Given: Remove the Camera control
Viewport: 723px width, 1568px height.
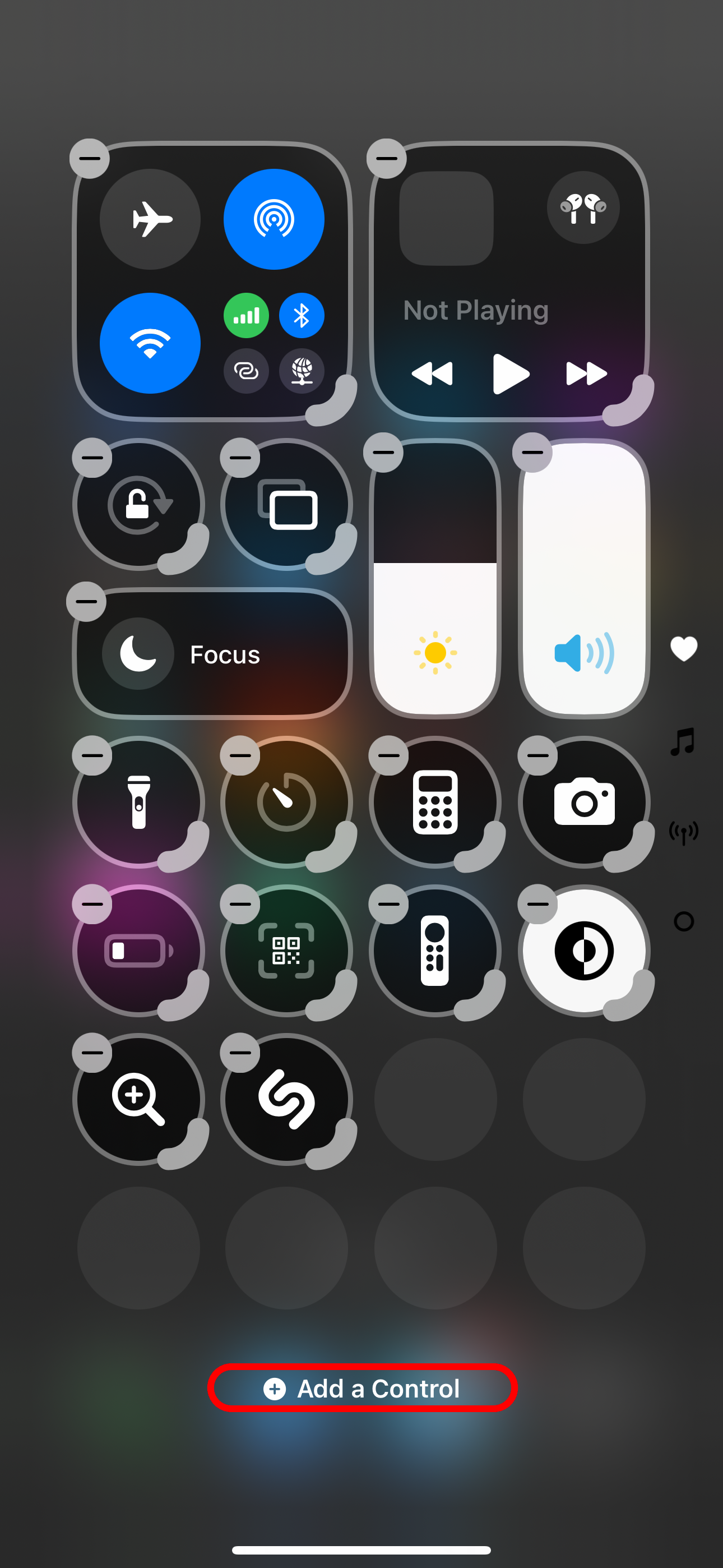Looking at the screenshot, I should pos(537,755).
